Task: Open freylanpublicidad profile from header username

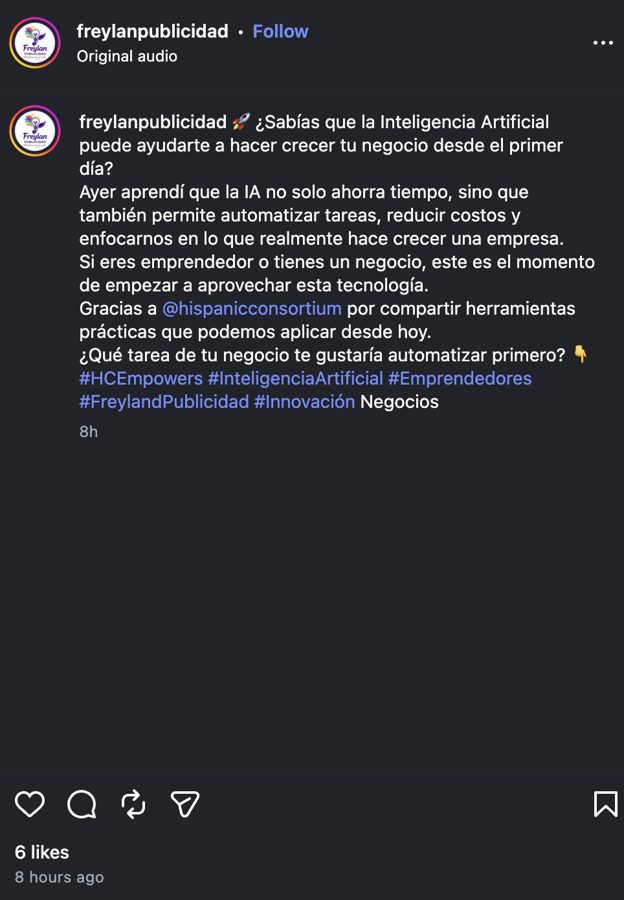Action: [153, 31]
